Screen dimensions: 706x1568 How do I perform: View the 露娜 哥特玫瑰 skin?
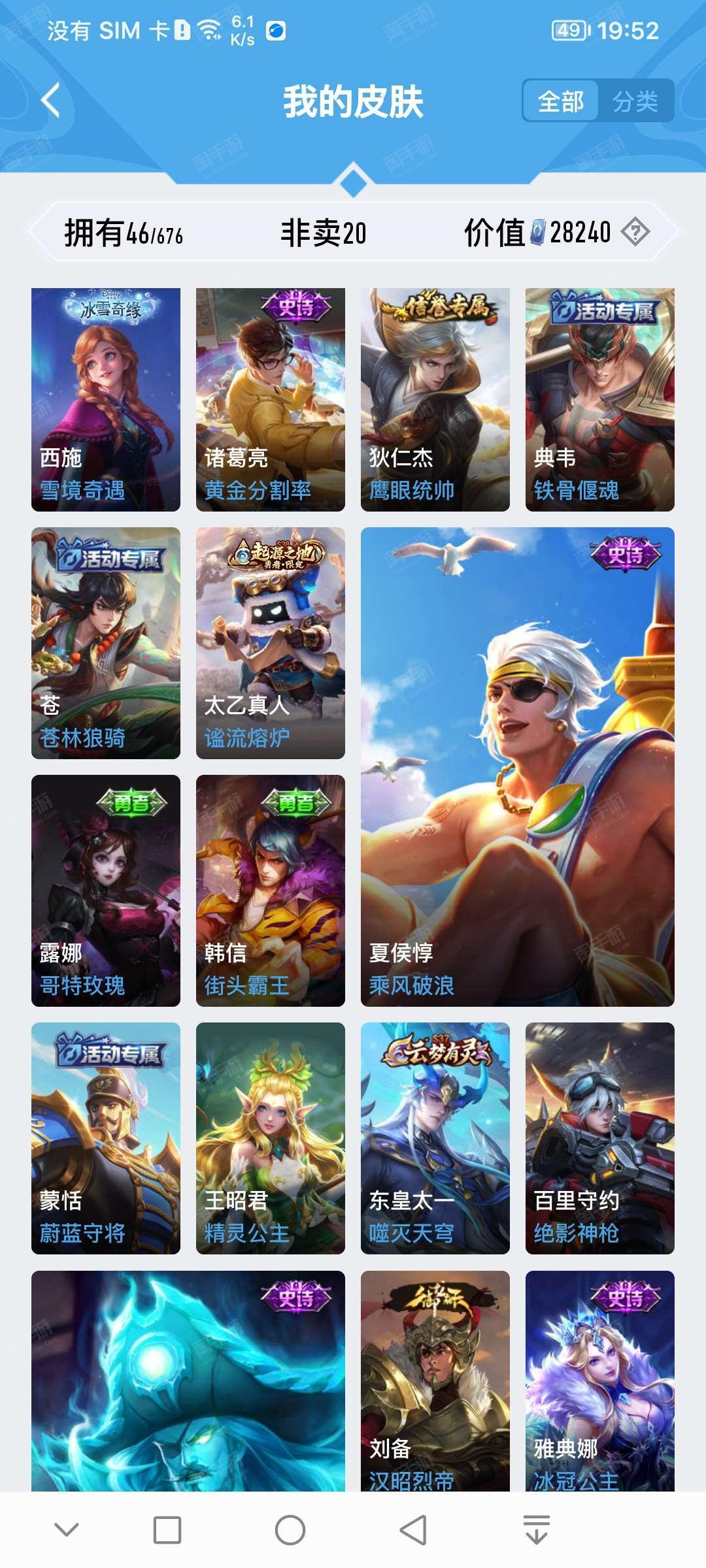(x=106, y=890)
